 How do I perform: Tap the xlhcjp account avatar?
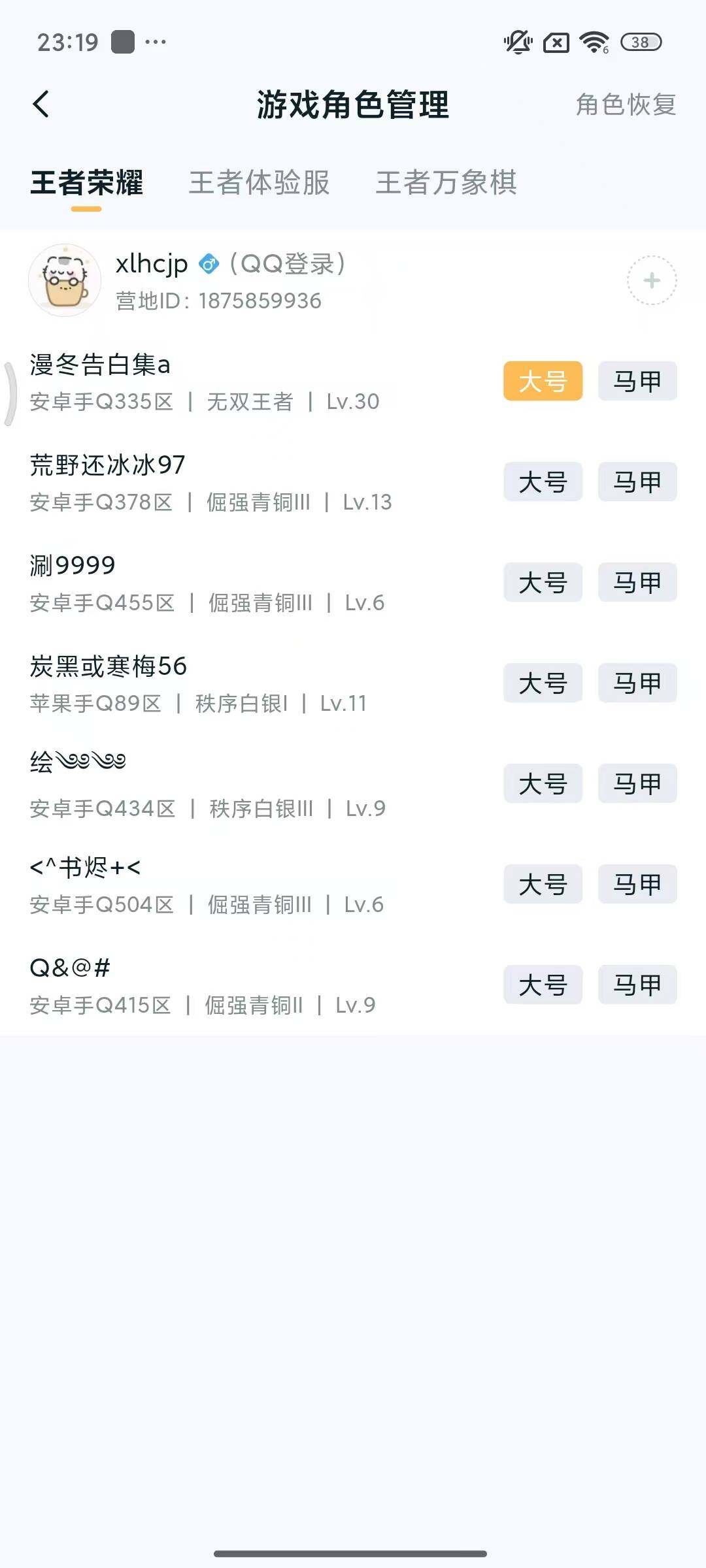65,280
